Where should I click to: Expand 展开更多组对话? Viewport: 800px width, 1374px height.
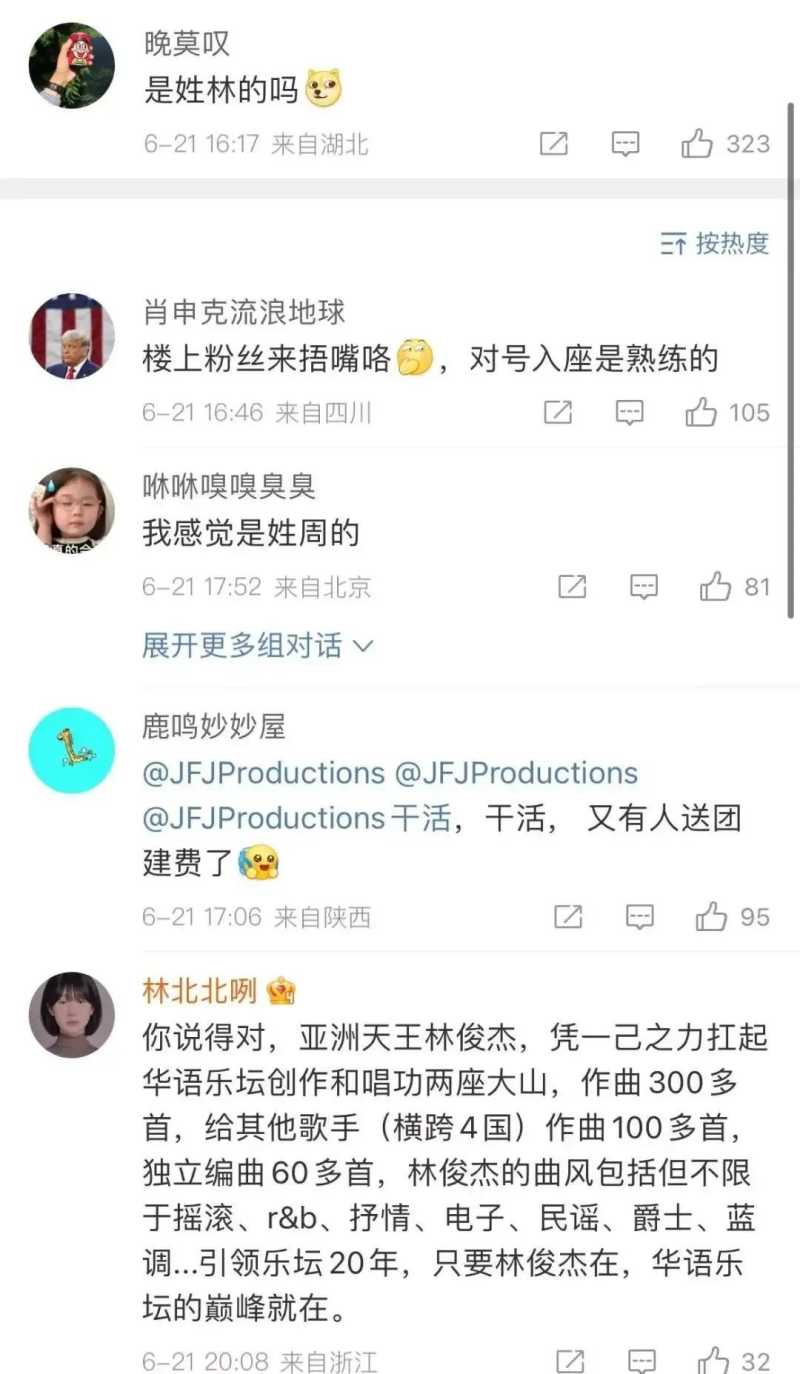click(x=256, y=646)
